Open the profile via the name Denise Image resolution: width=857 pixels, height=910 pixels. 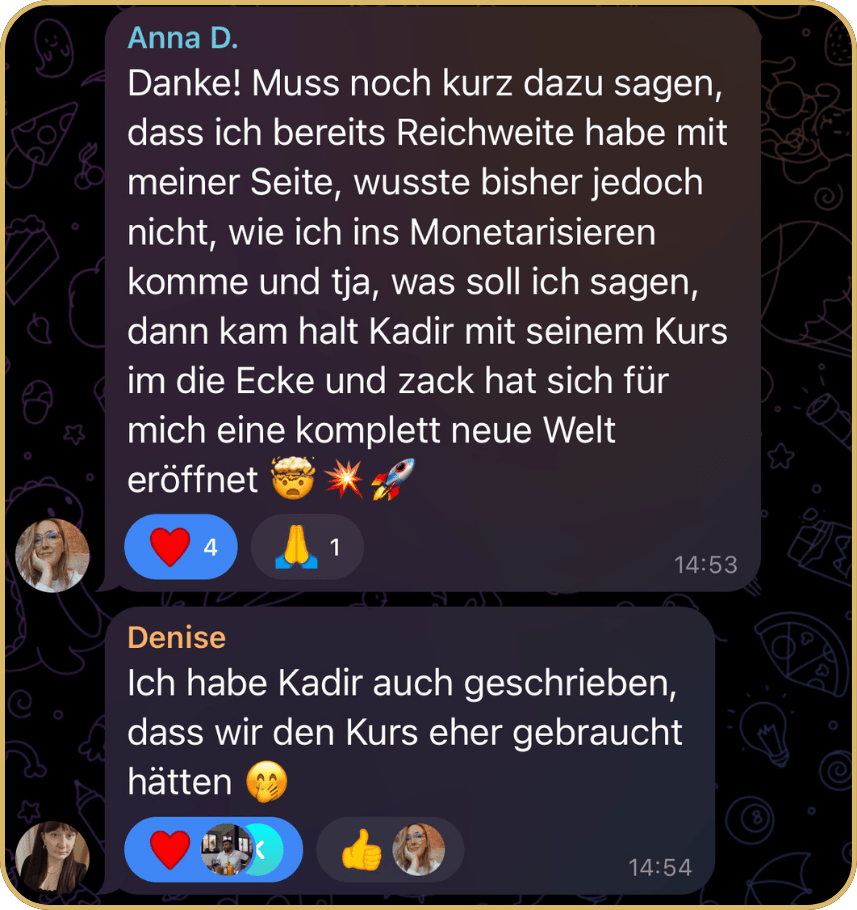(x=177, y=637)
